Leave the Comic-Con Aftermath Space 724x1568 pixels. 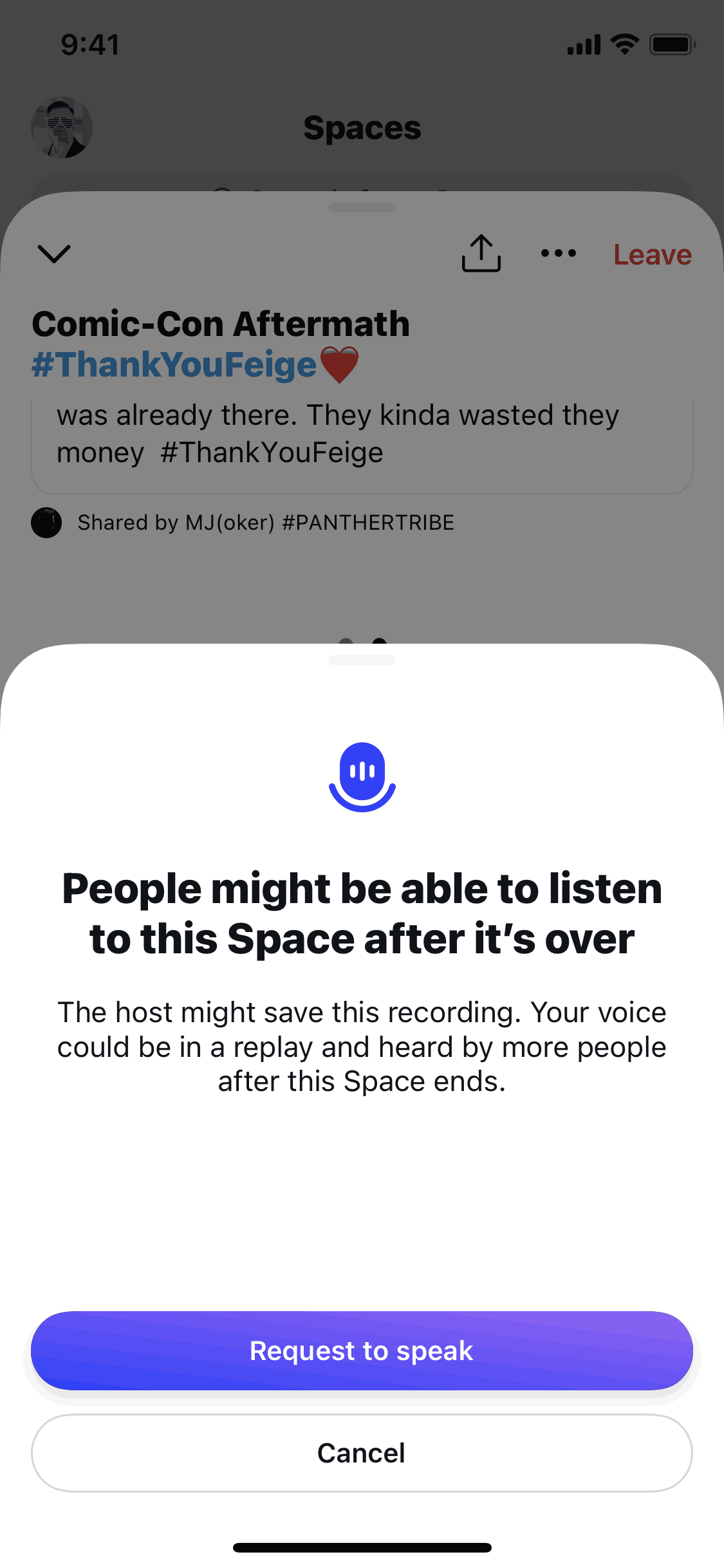[x=652, y=255]
